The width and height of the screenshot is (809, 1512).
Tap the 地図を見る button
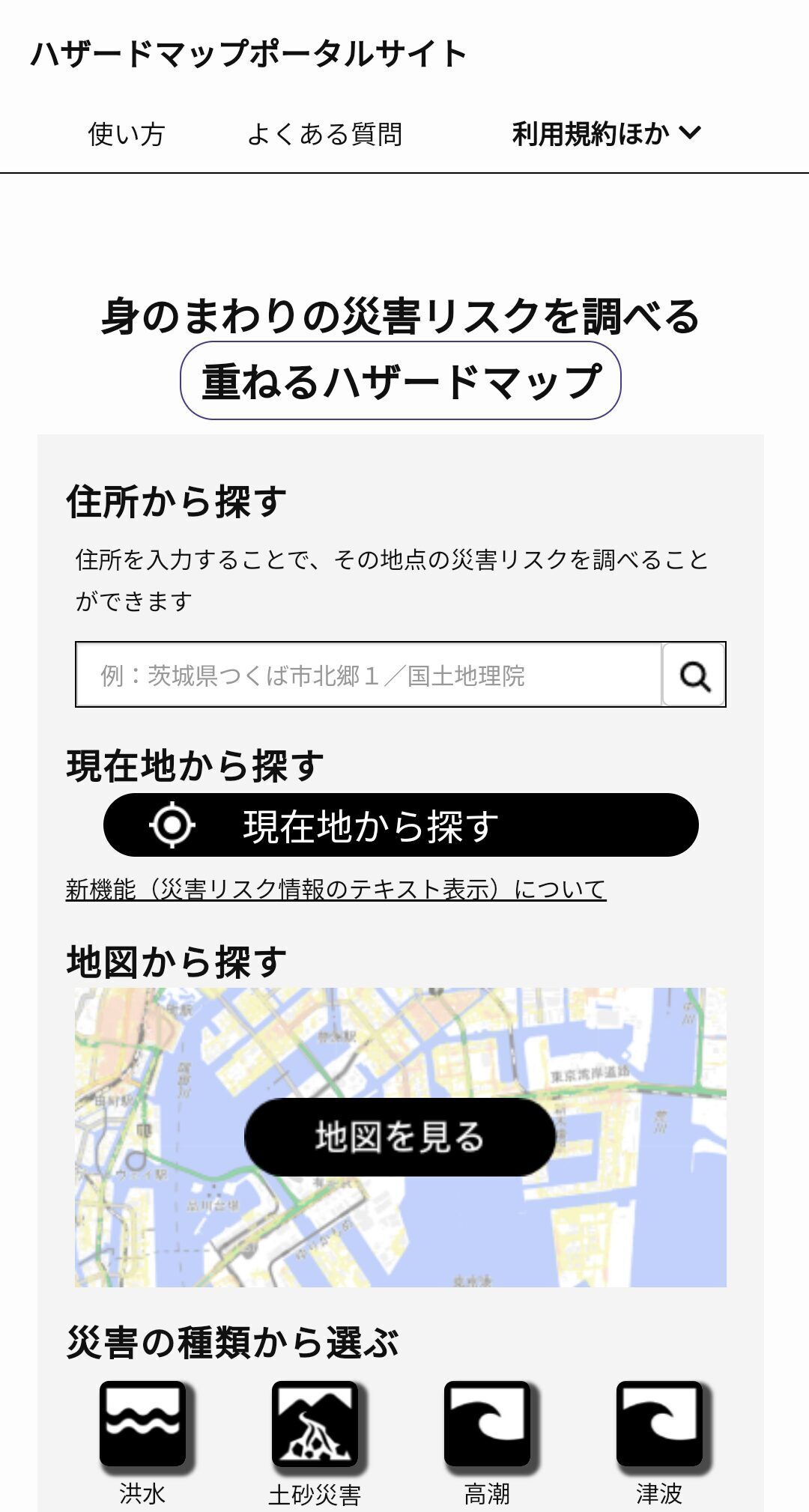tap(400, 1137)
